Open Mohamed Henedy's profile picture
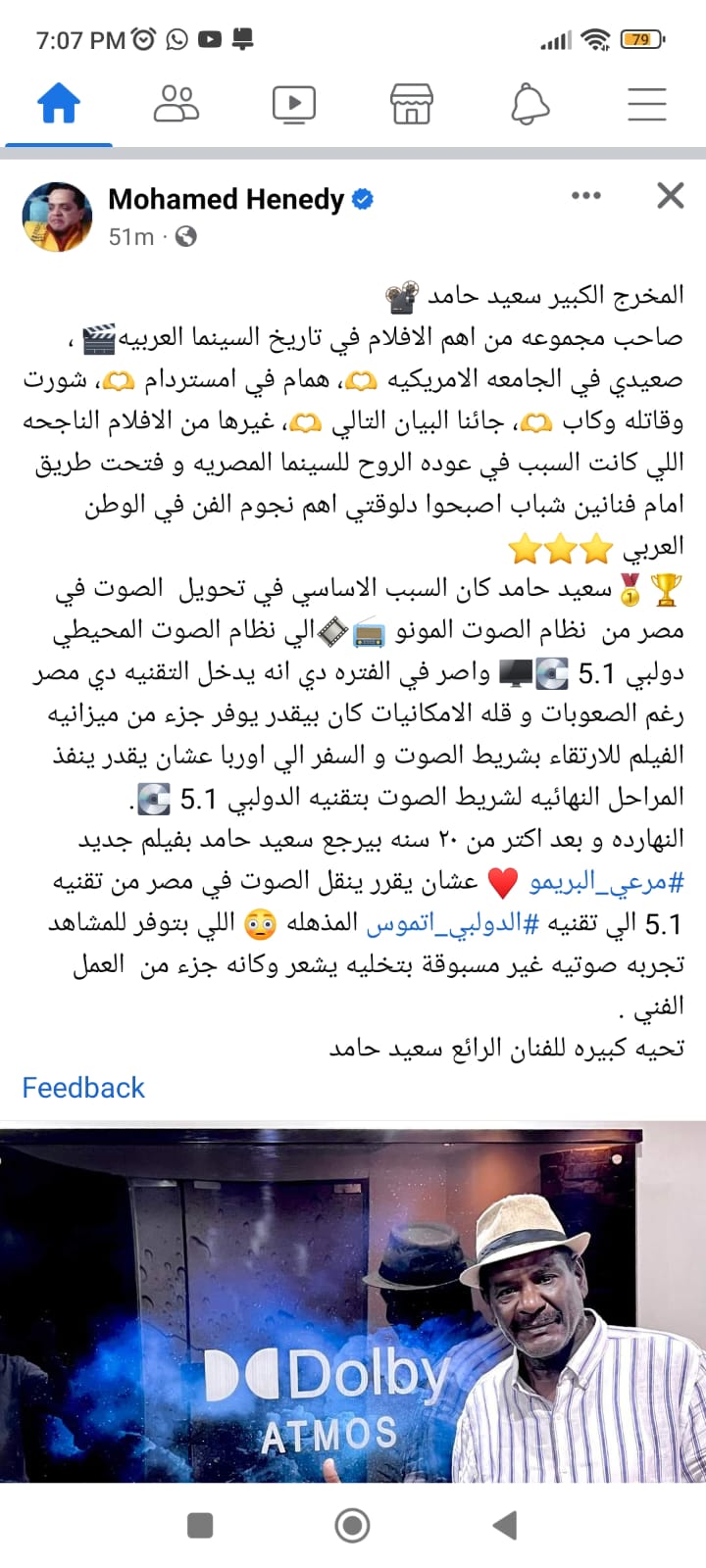Viewport: 706px width, 1568px height. [57, 217]
